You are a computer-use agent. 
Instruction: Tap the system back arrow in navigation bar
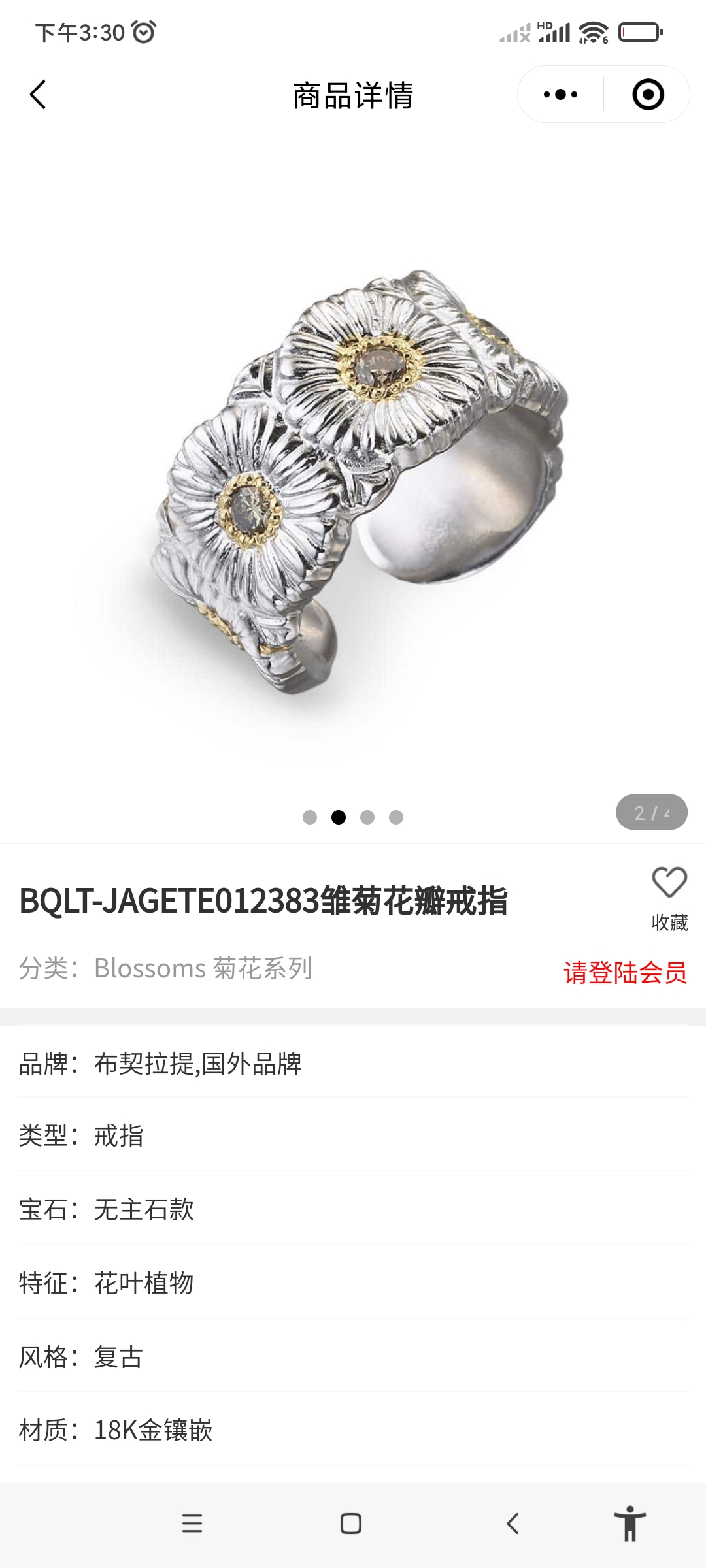pyautogui.click(x=513, y=1524)
